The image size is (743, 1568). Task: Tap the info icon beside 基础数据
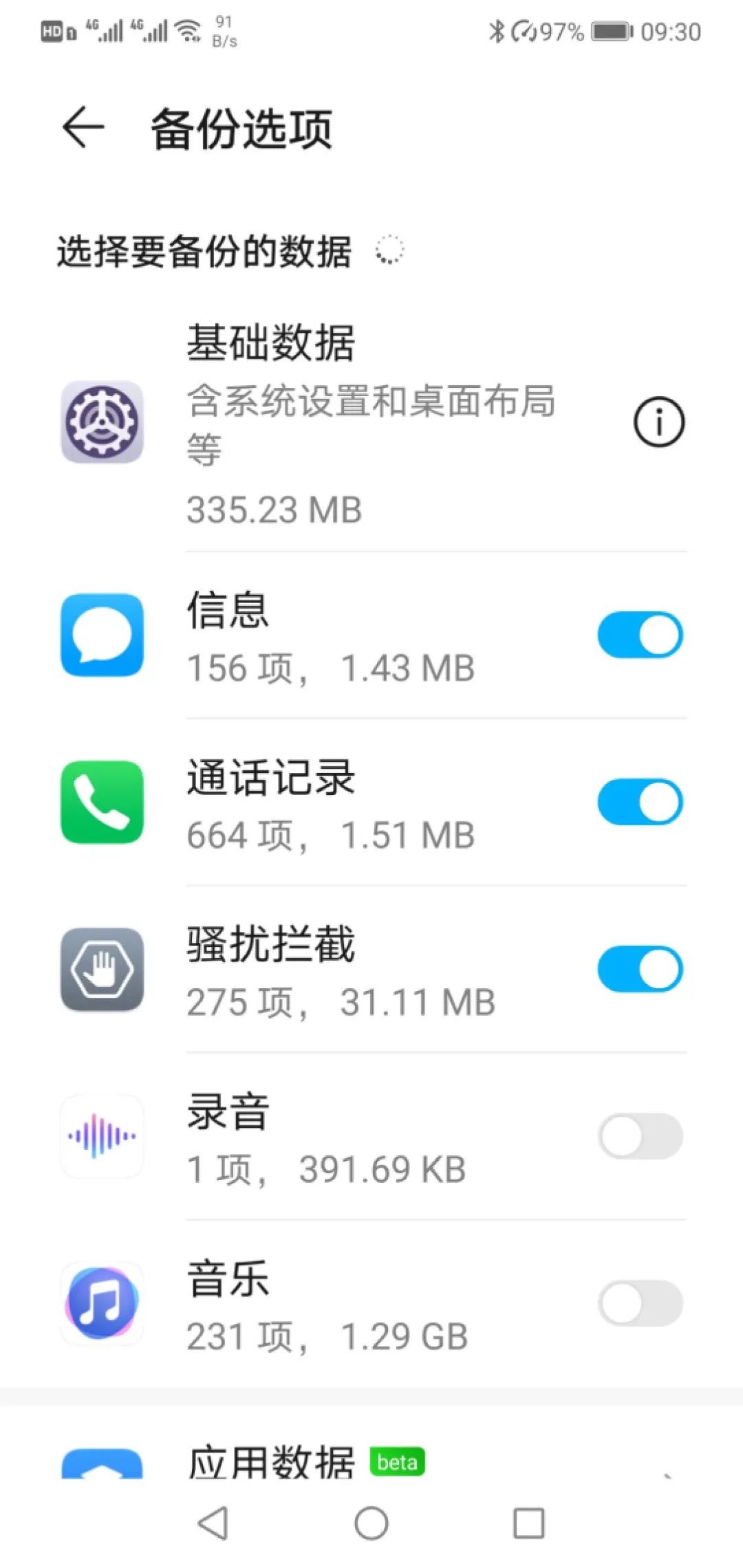tap(659, 423)
